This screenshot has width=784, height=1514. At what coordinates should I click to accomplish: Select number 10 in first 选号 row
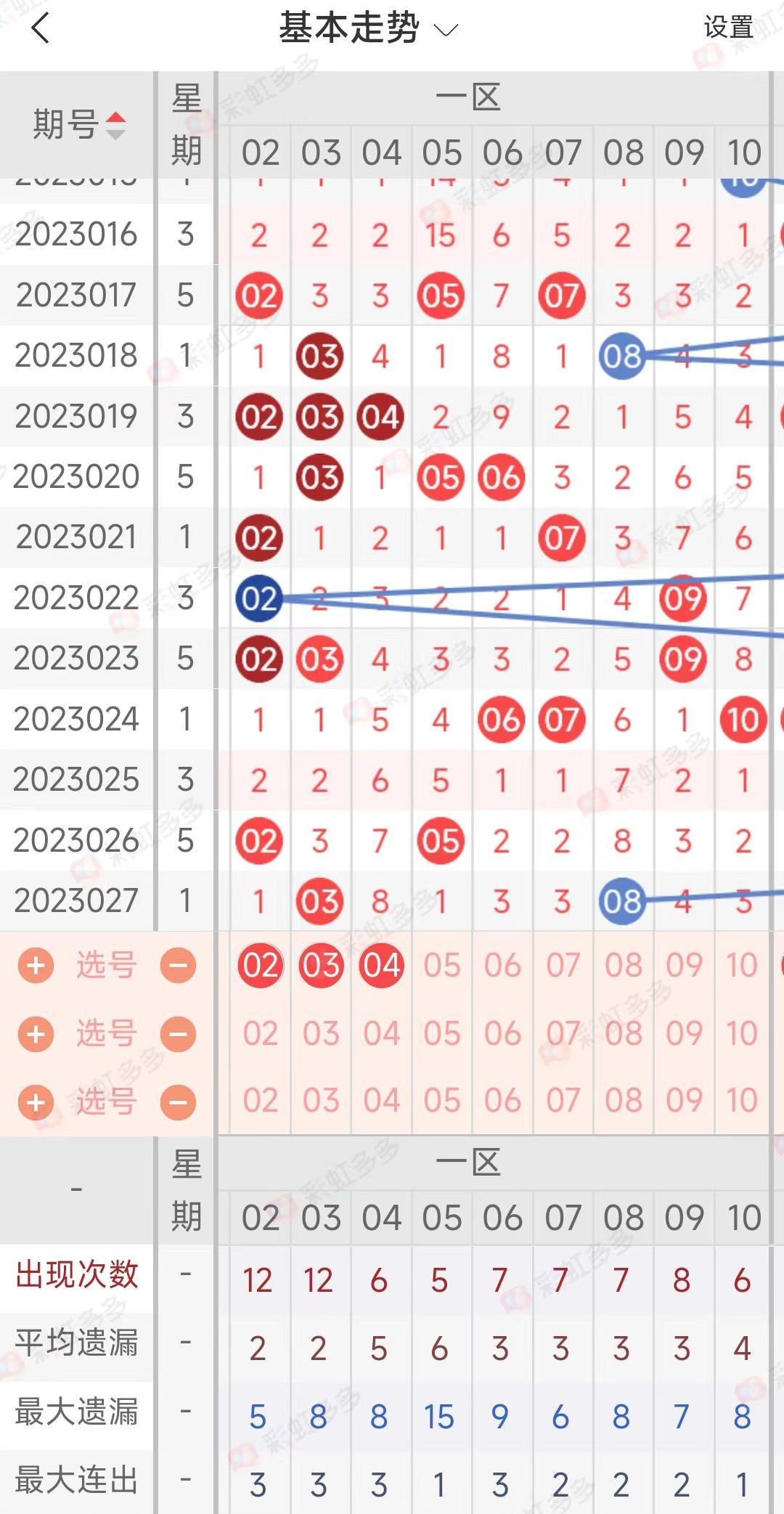(742, 966)
